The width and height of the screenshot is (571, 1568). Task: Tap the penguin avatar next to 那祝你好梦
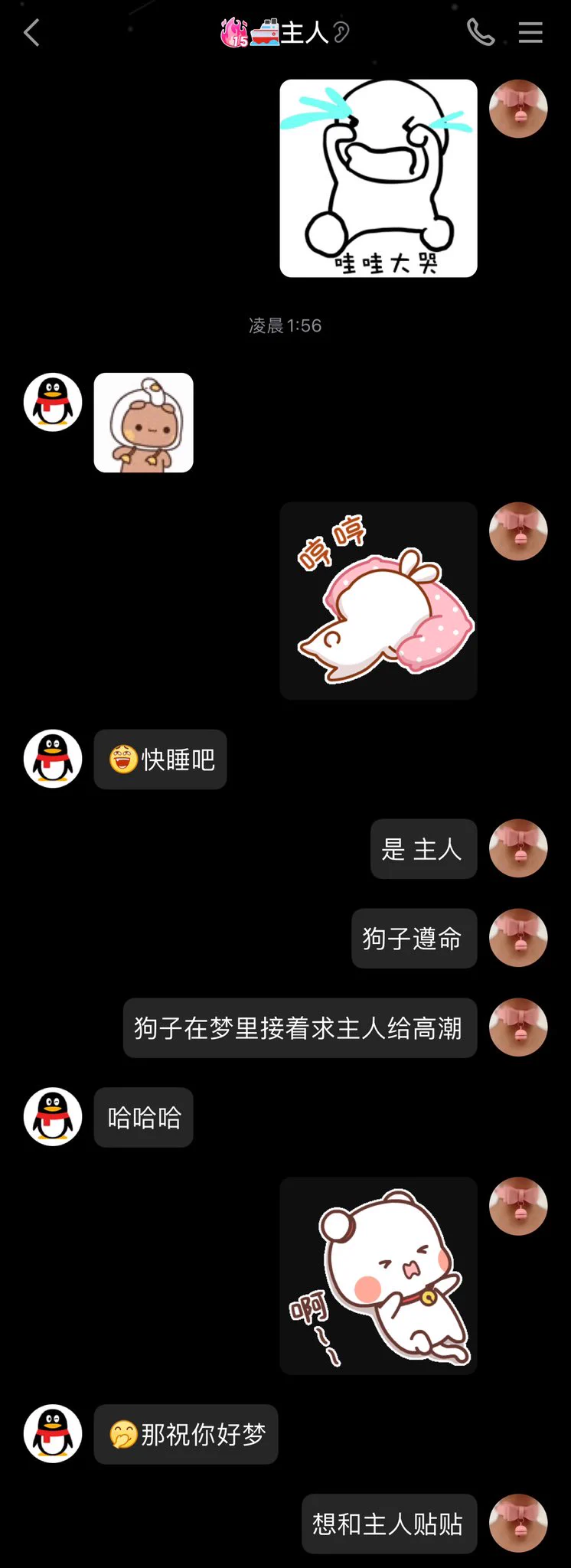[x=53, y=1433]
